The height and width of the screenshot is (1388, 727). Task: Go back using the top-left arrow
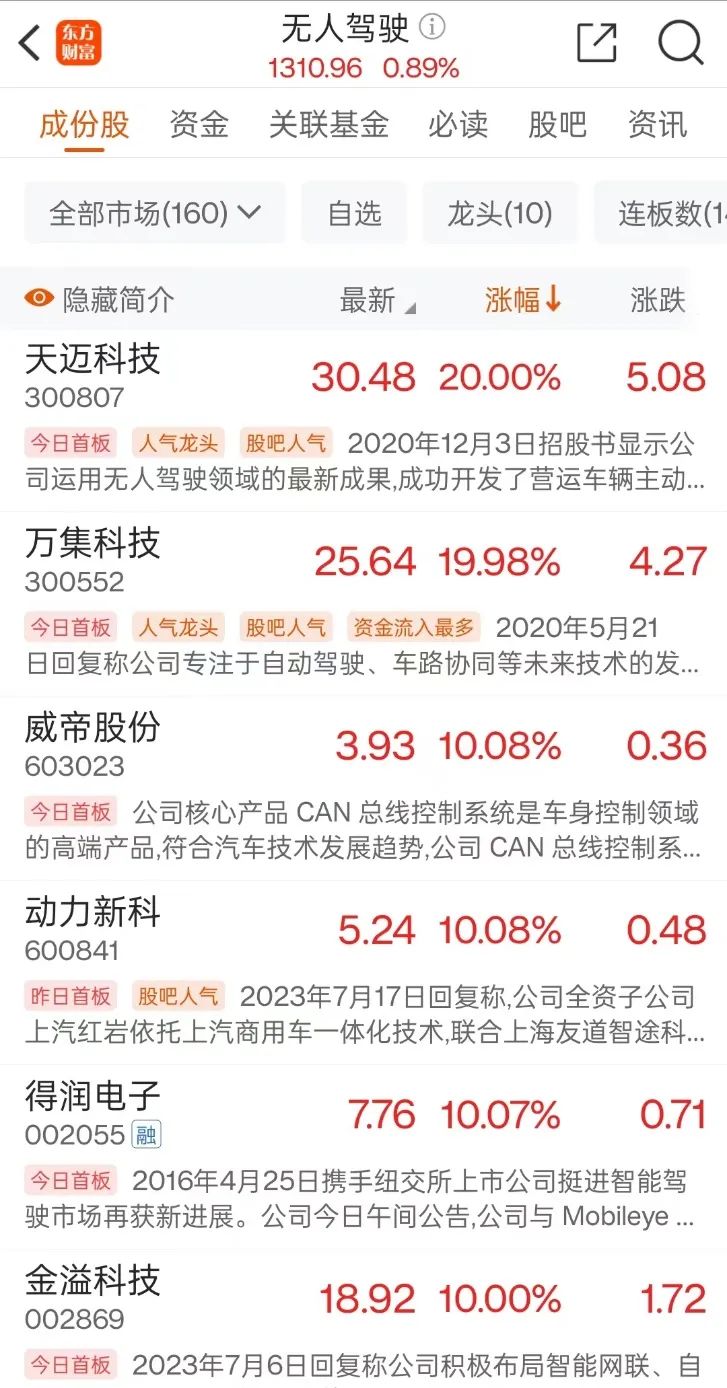[x=30, y=43]
